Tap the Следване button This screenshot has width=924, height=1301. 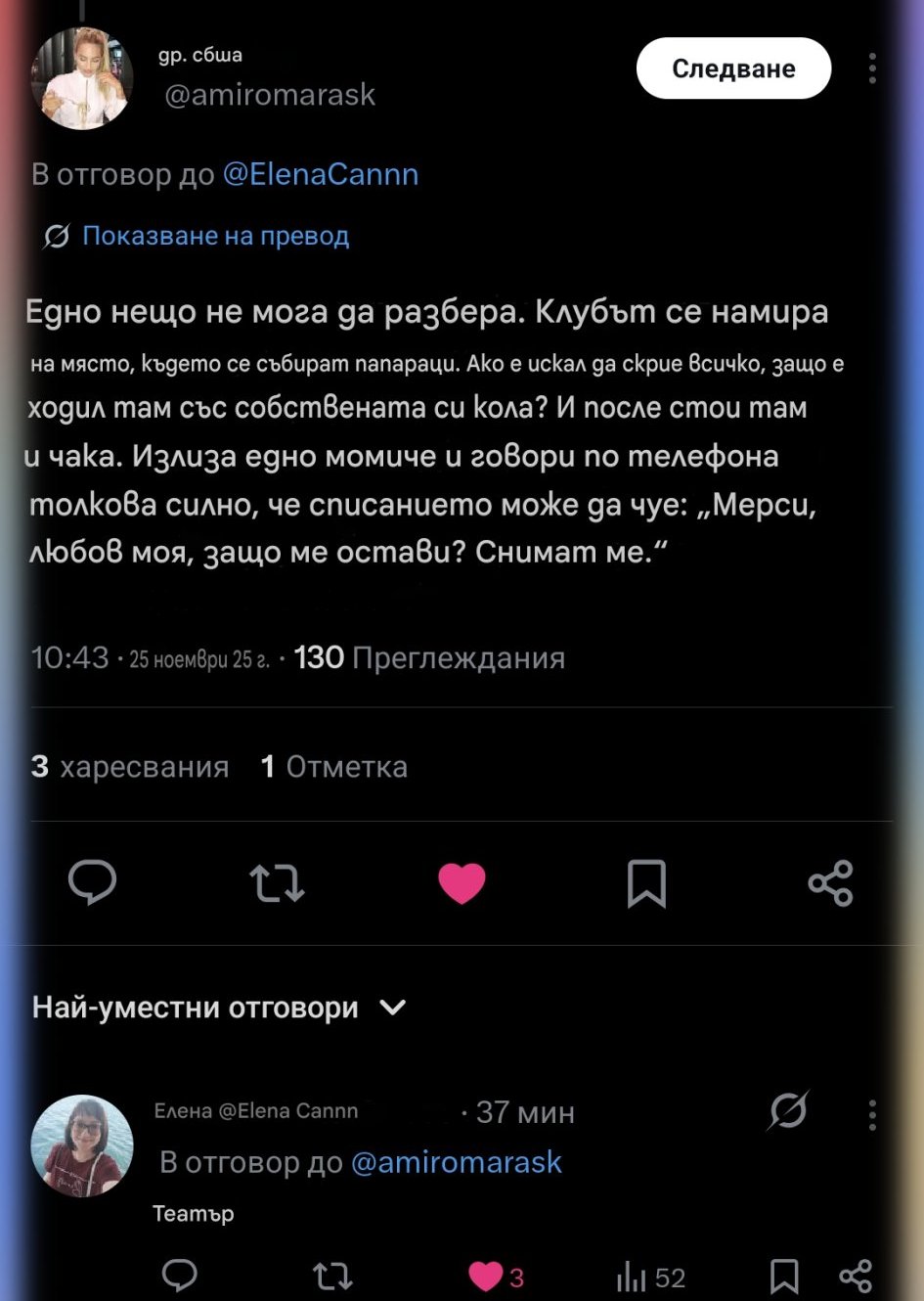coord(733,68)
